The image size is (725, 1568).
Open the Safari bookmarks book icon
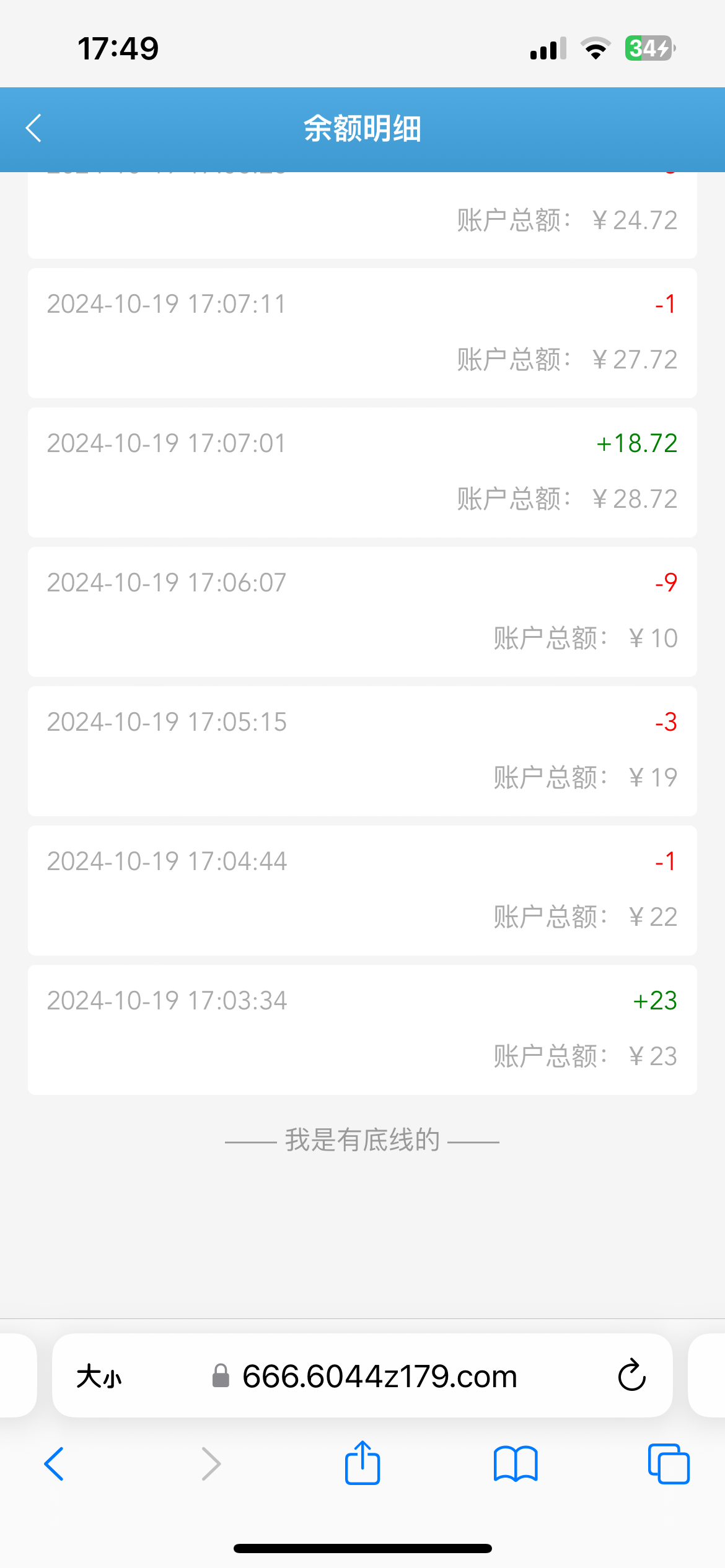coord(515,1464)
